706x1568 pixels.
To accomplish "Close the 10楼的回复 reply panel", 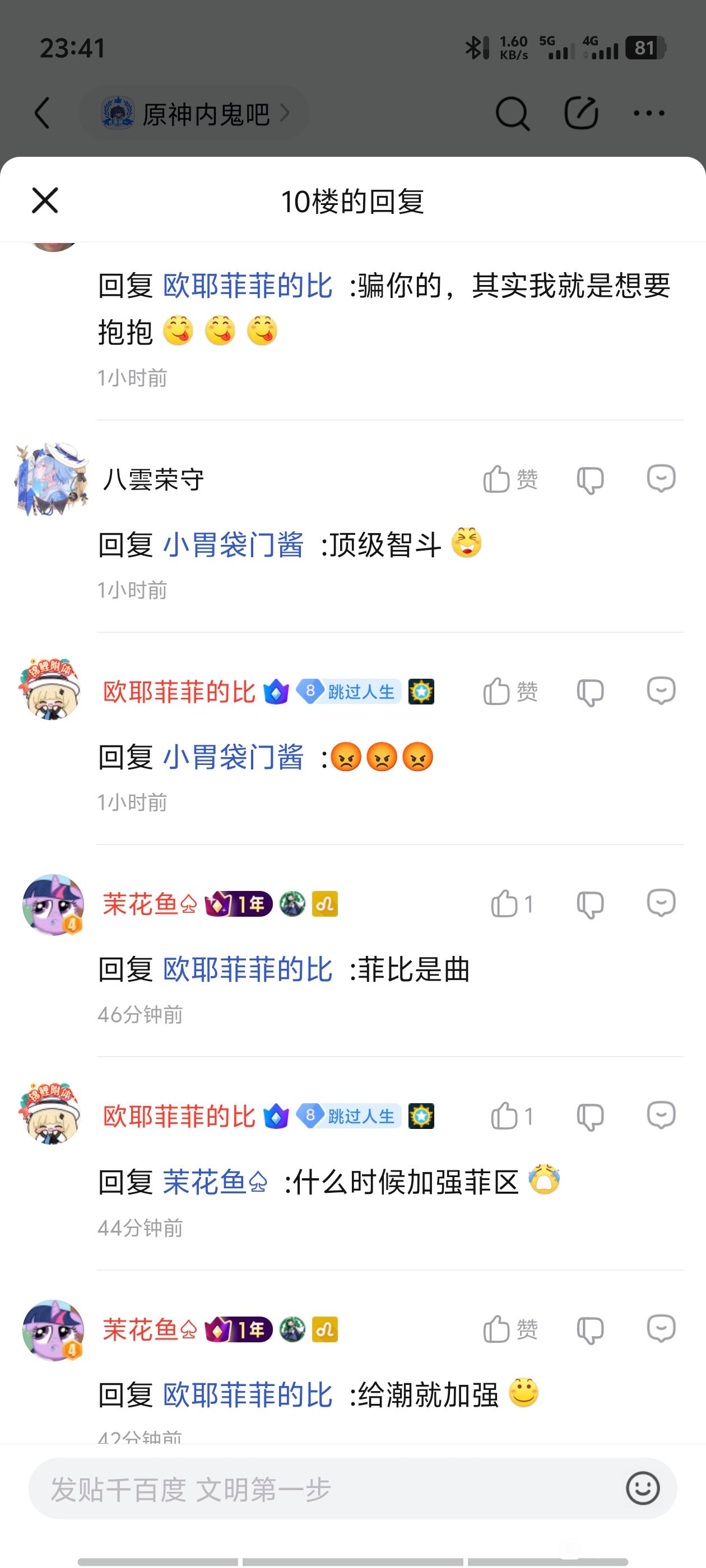I will click(44, 200).
